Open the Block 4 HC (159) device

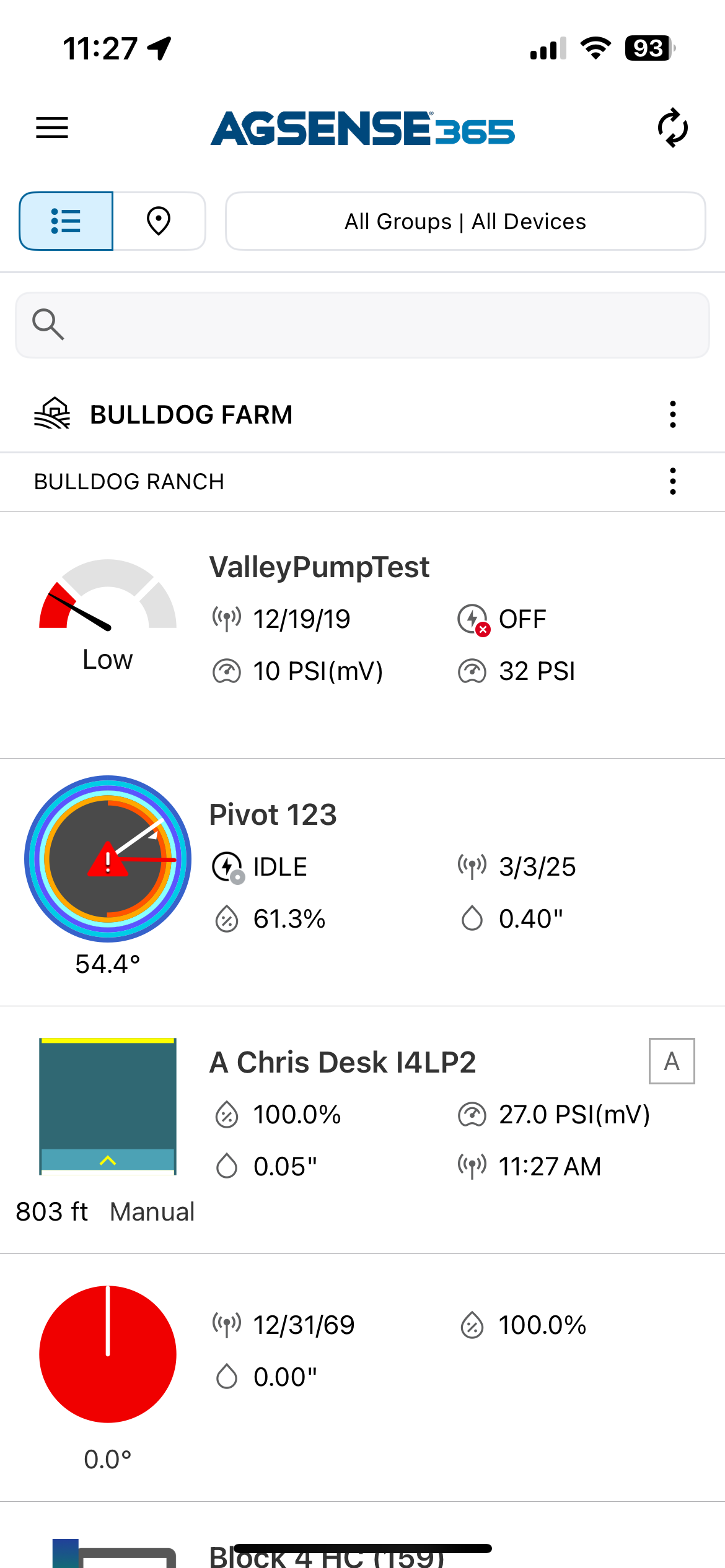point(362,1536)
